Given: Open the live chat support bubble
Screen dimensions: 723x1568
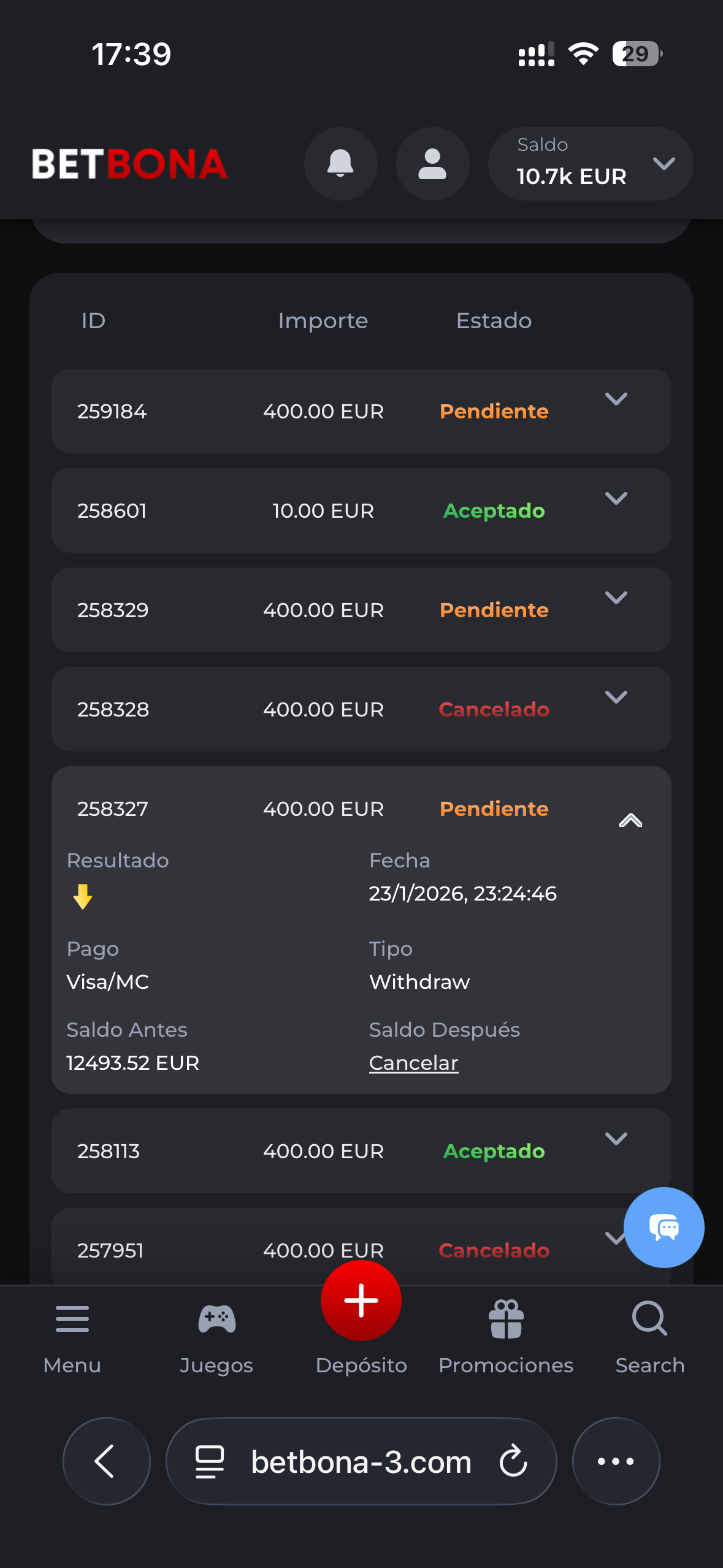Looking at the screenshot, I should pos(664,1228).
